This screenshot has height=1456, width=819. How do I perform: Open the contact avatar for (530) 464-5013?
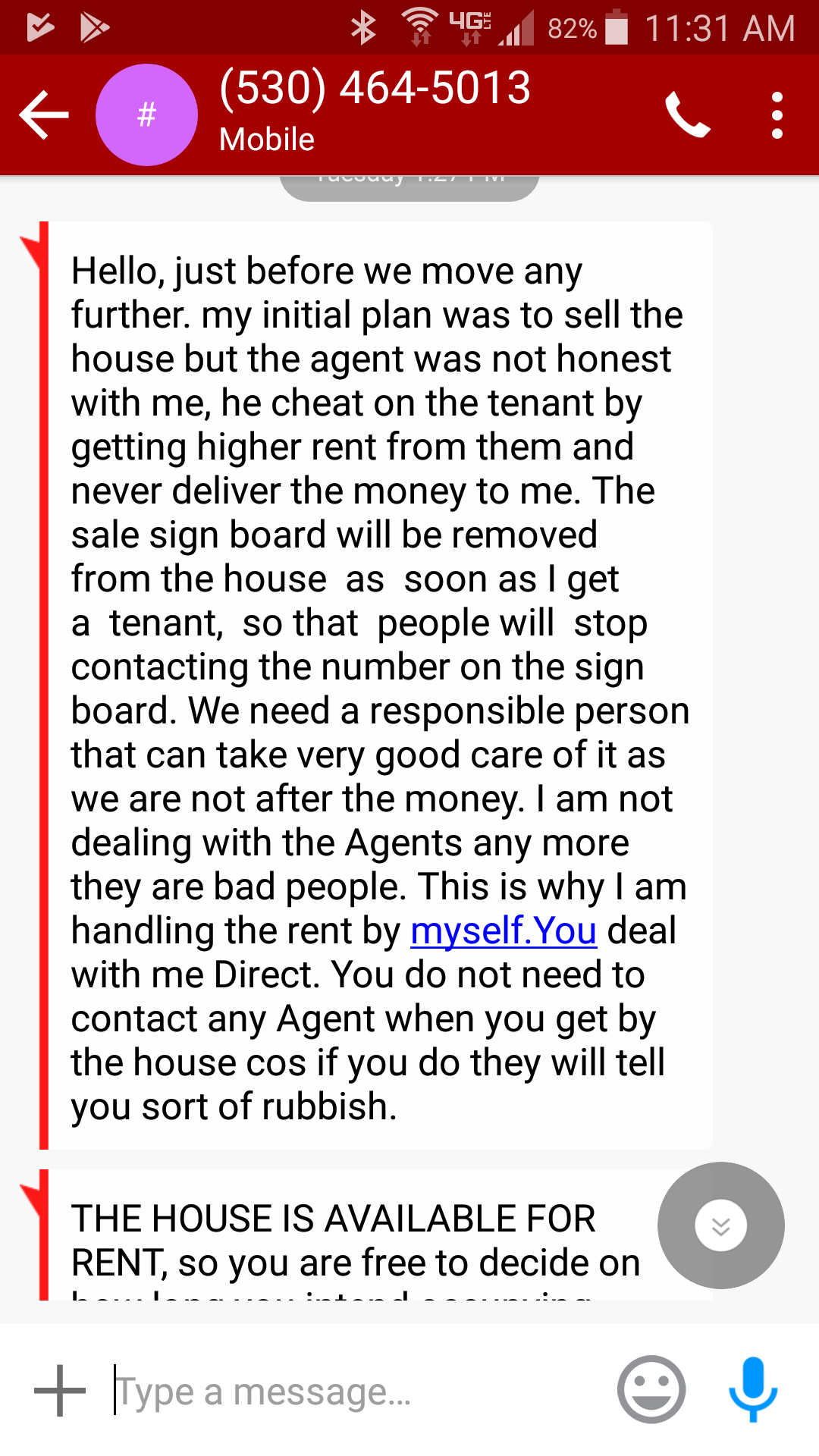(x=146, y=115)
